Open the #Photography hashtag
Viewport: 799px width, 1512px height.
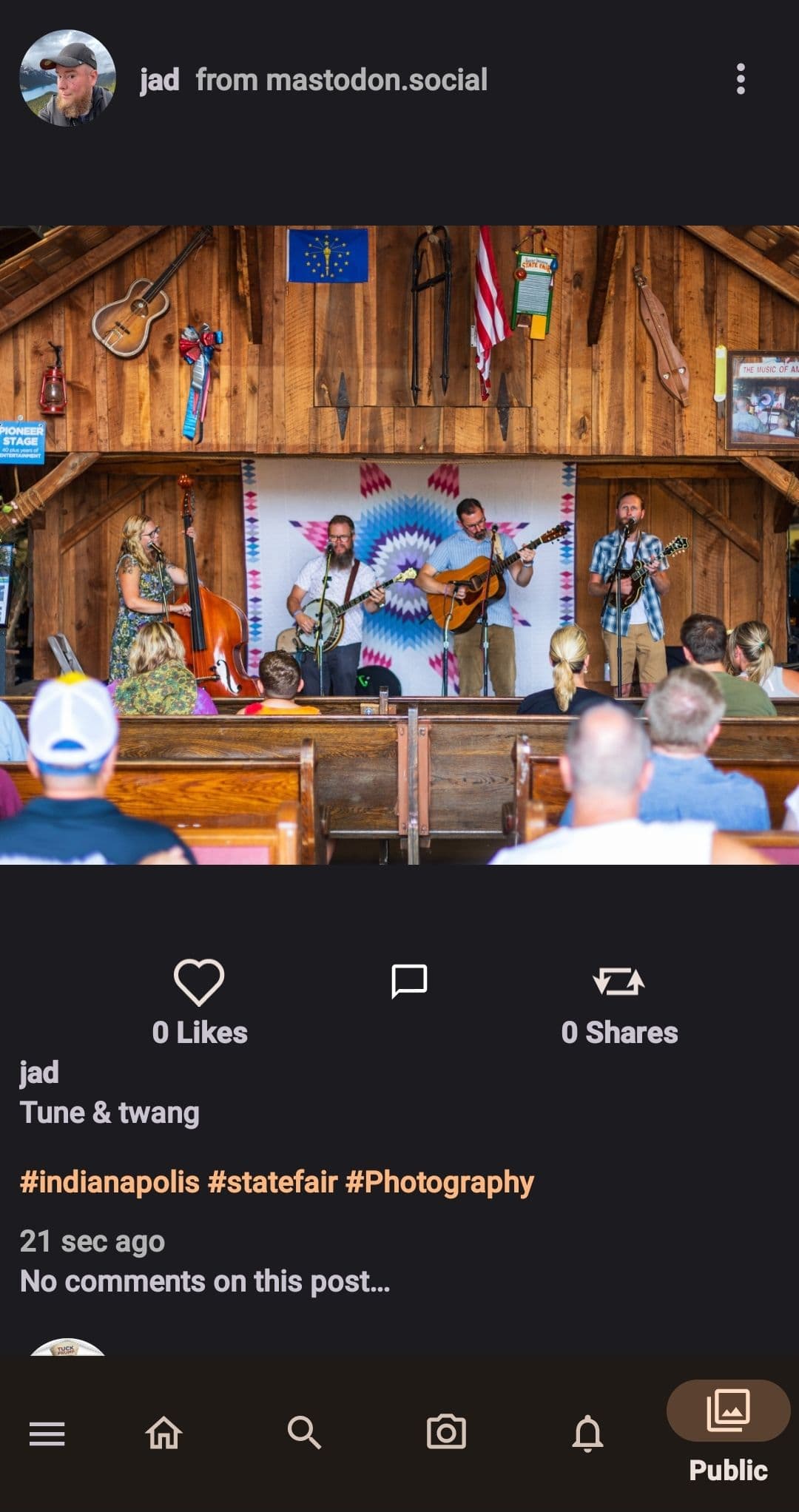click(x=439, y=1182)
